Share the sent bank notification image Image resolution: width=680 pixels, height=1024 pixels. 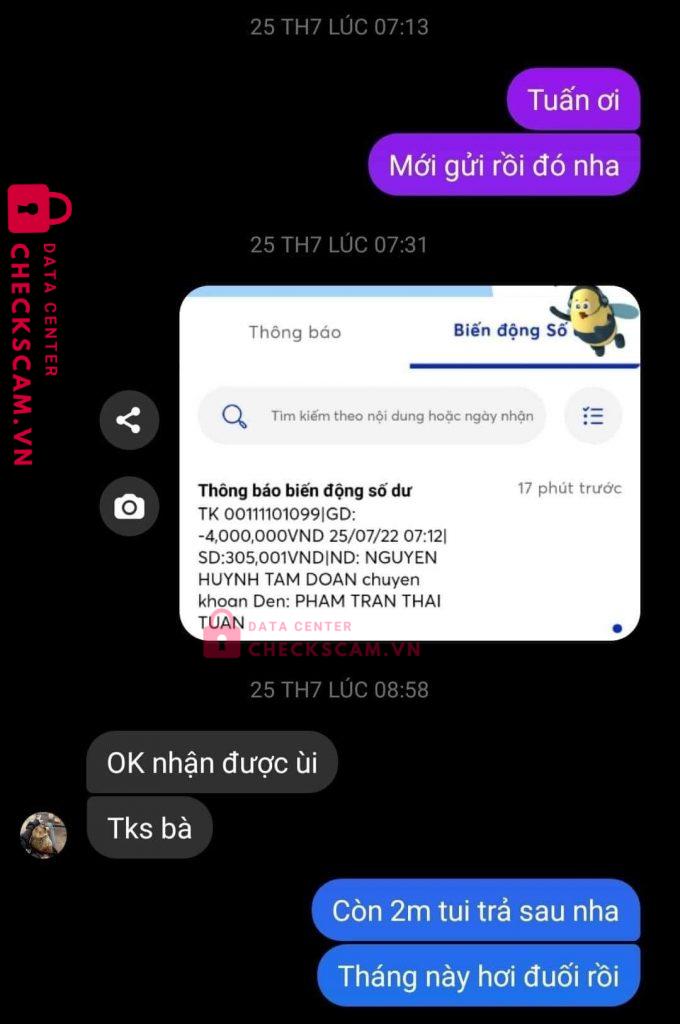[x=129, y=420]
